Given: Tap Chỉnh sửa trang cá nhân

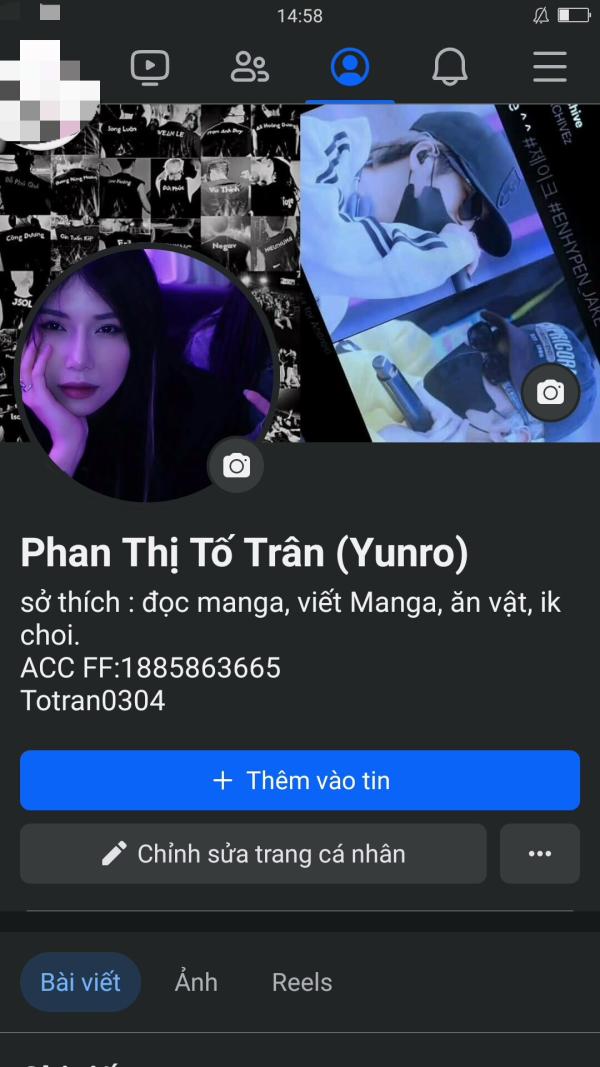Looking at the screenshot, I should (253, 854).
